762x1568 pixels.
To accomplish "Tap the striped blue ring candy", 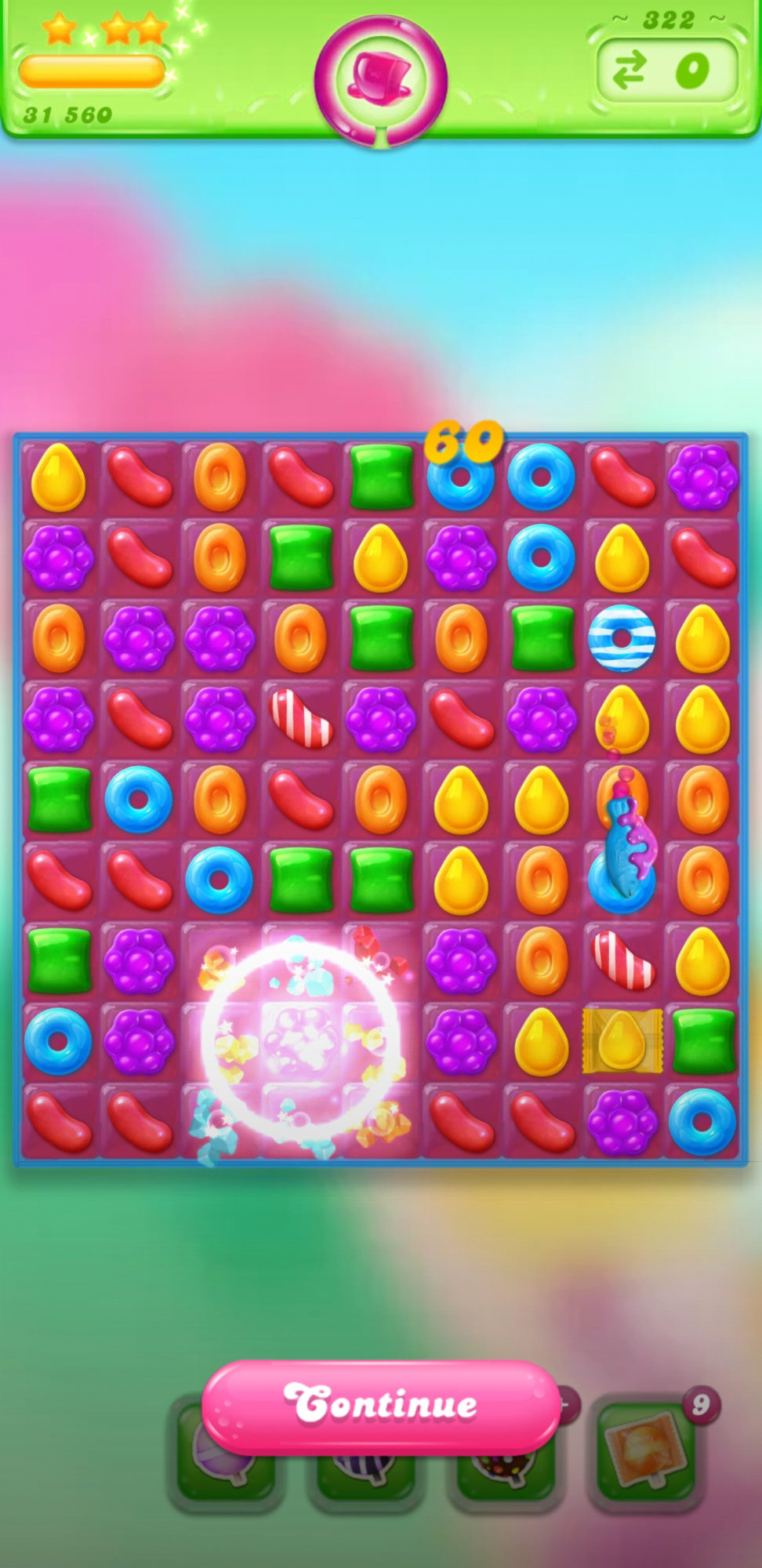I will [621, 637].
